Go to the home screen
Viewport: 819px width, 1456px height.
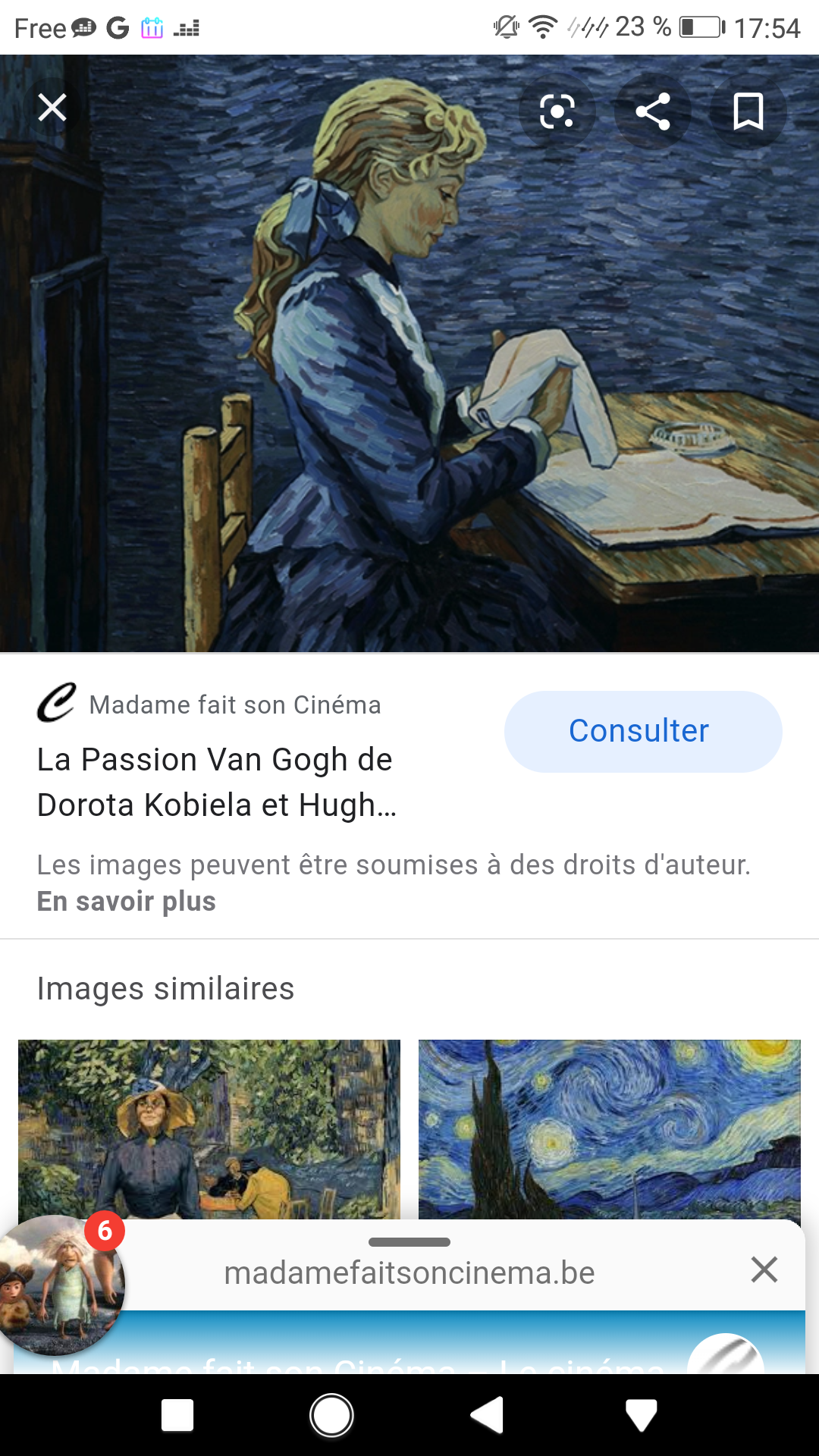[x=331, y=1415]
